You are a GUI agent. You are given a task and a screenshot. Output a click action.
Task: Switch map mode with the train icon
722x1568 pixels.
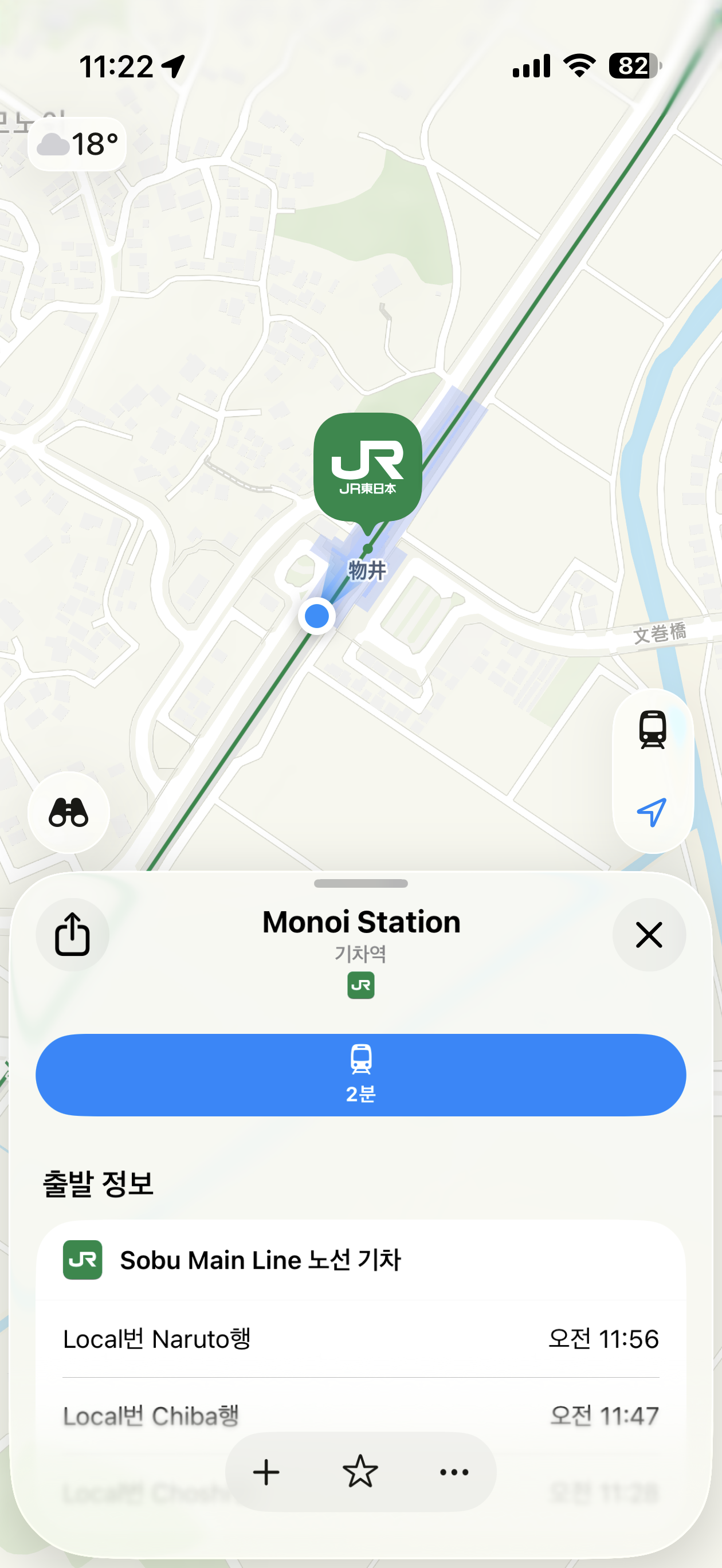coord(652,729)
